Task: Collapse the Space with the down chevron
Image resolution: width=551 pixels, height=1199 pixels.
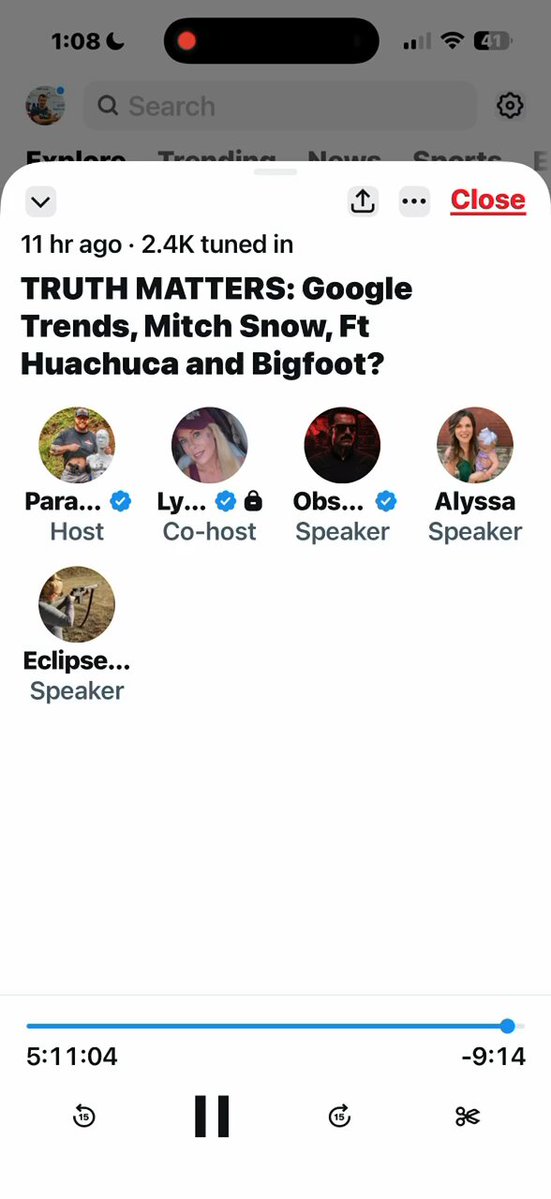Action: tap(41, 202)
